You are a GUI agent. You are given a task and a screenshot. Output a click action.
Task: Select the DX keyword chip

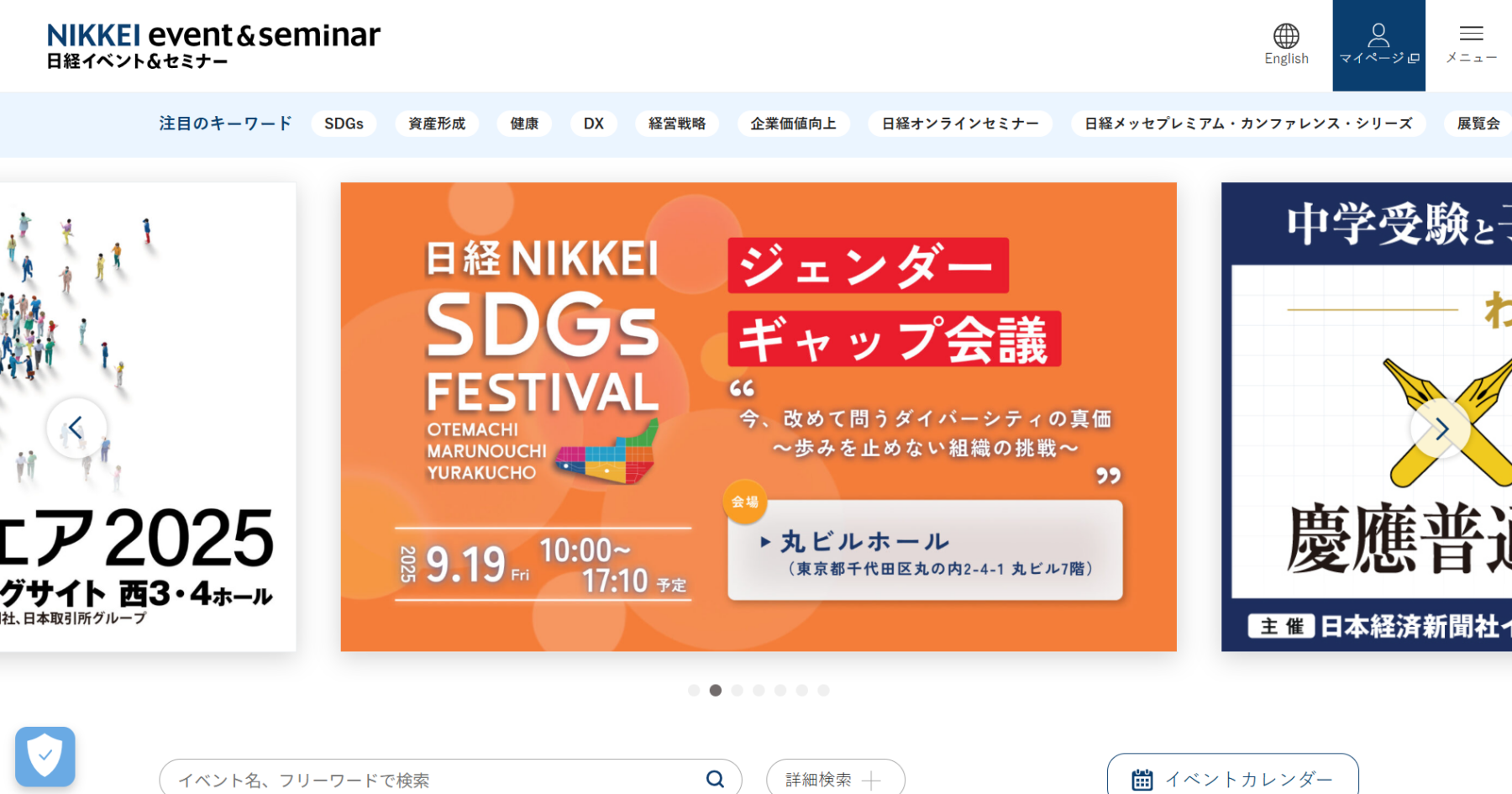[594, 124]
